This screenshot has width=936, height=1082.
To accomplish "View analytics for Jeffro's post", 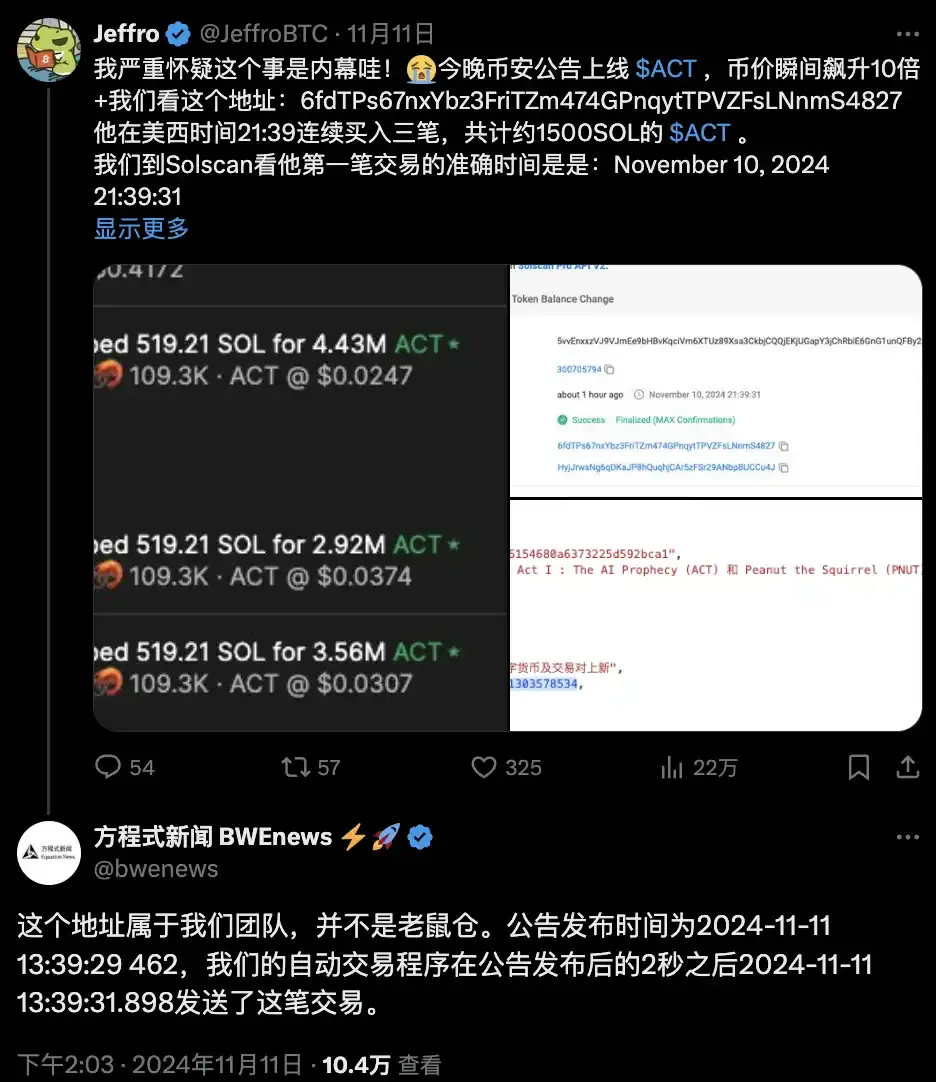I will click(x=671, y=767).
